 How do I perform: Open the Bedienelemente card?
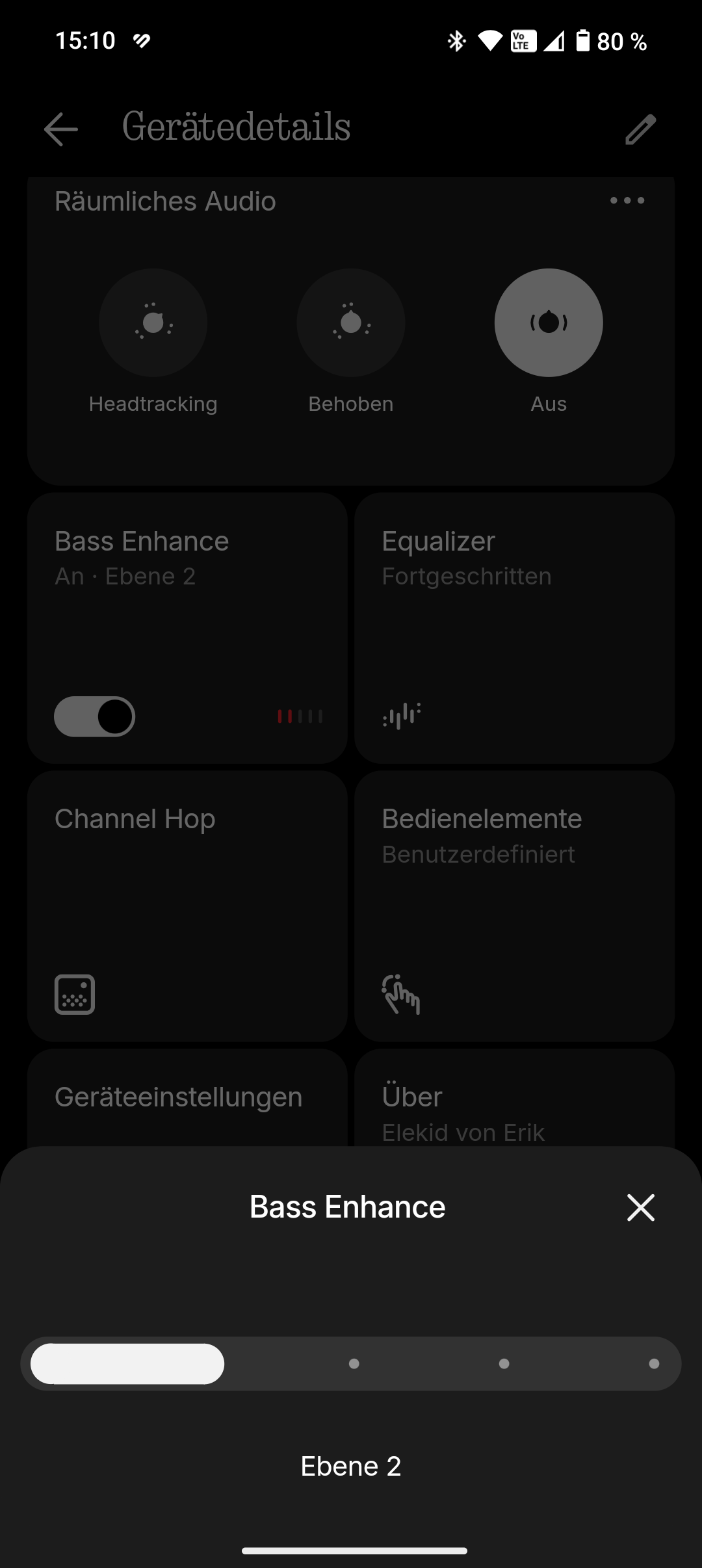515,906
